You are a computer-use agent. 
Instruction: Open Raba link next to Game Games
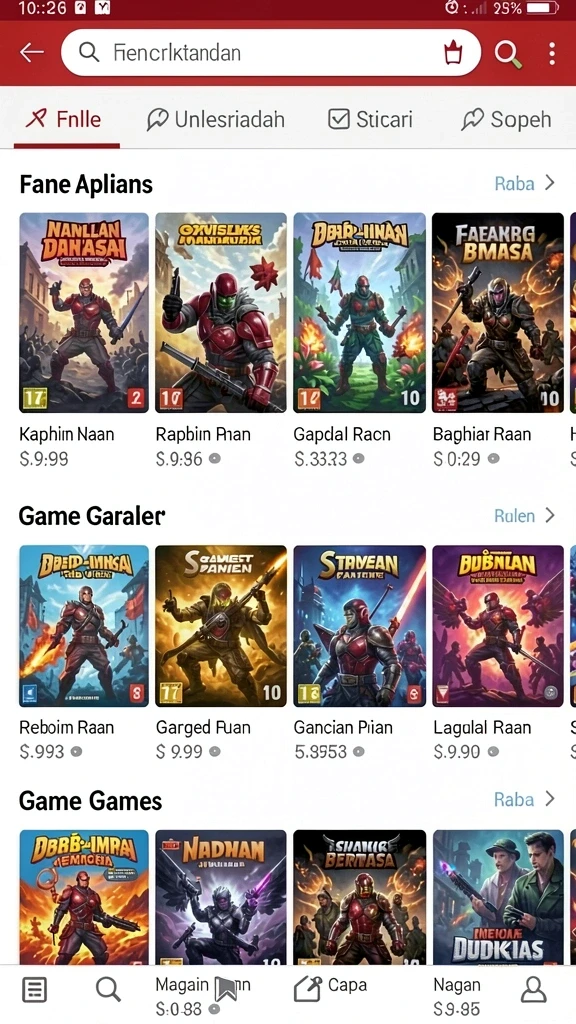tap(524, 799)
